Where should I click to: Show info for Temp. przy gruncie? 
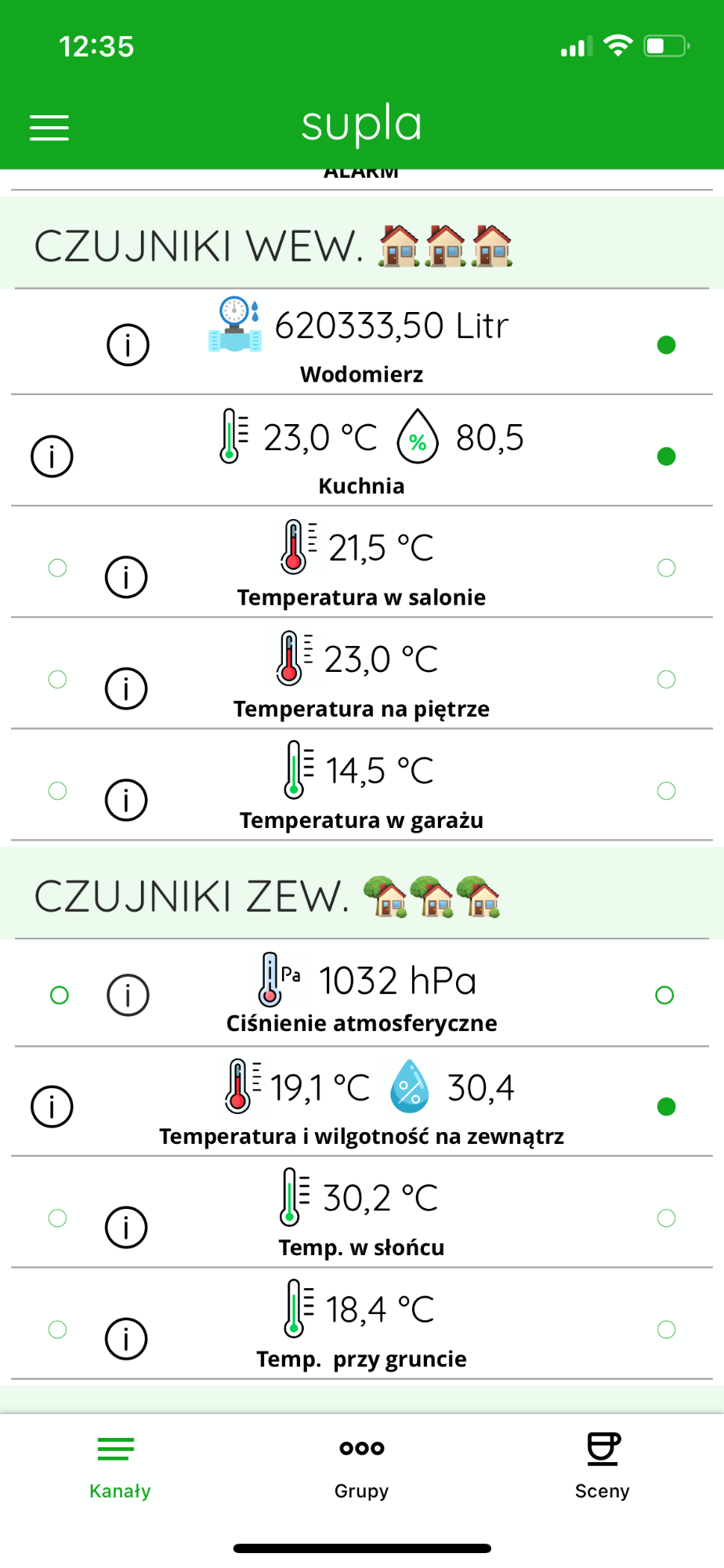pos(126,1338)
